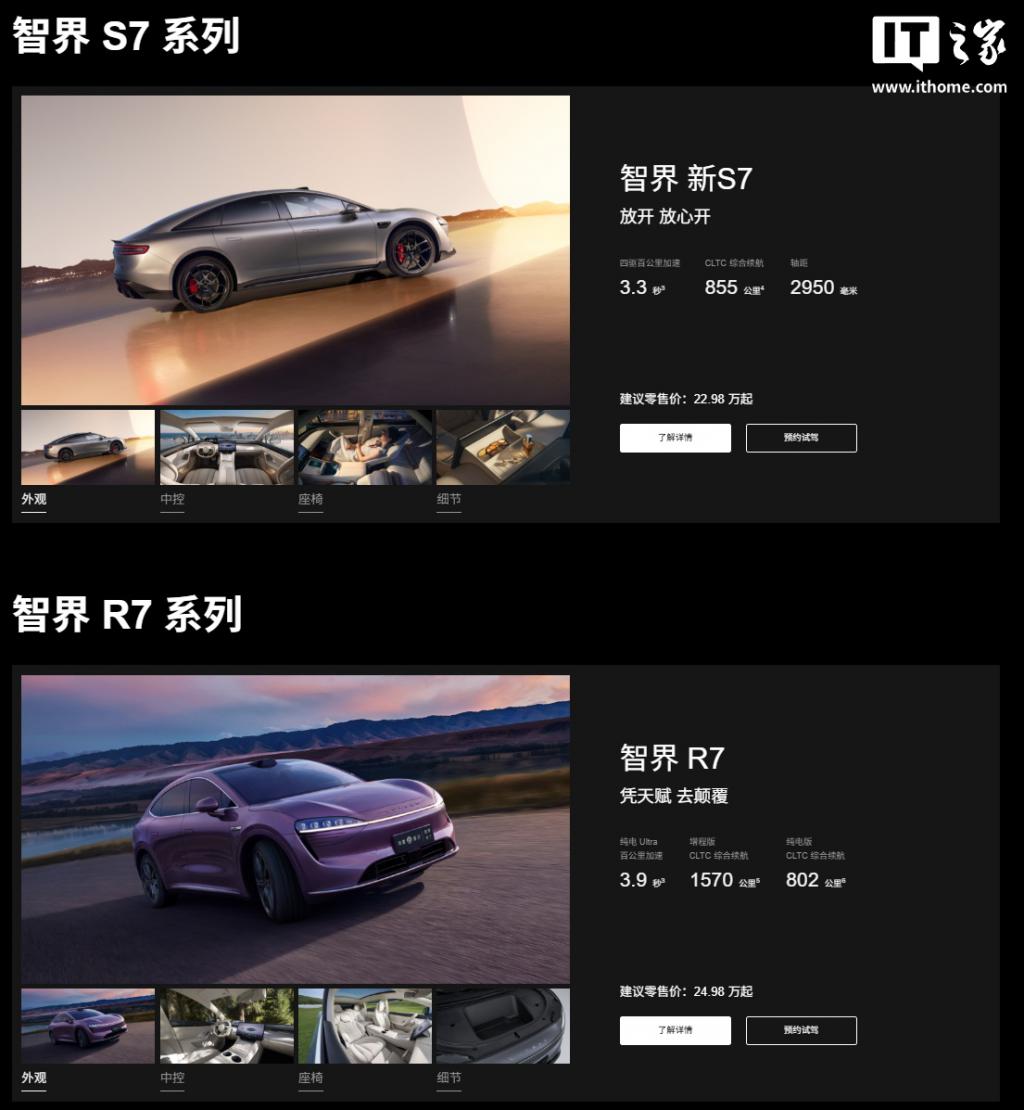Image resolution: width=1024 pixels, height=1110 pixels.
Task: Switch to 中控 tab in the R7 gallery
Action: [172, 1078]
